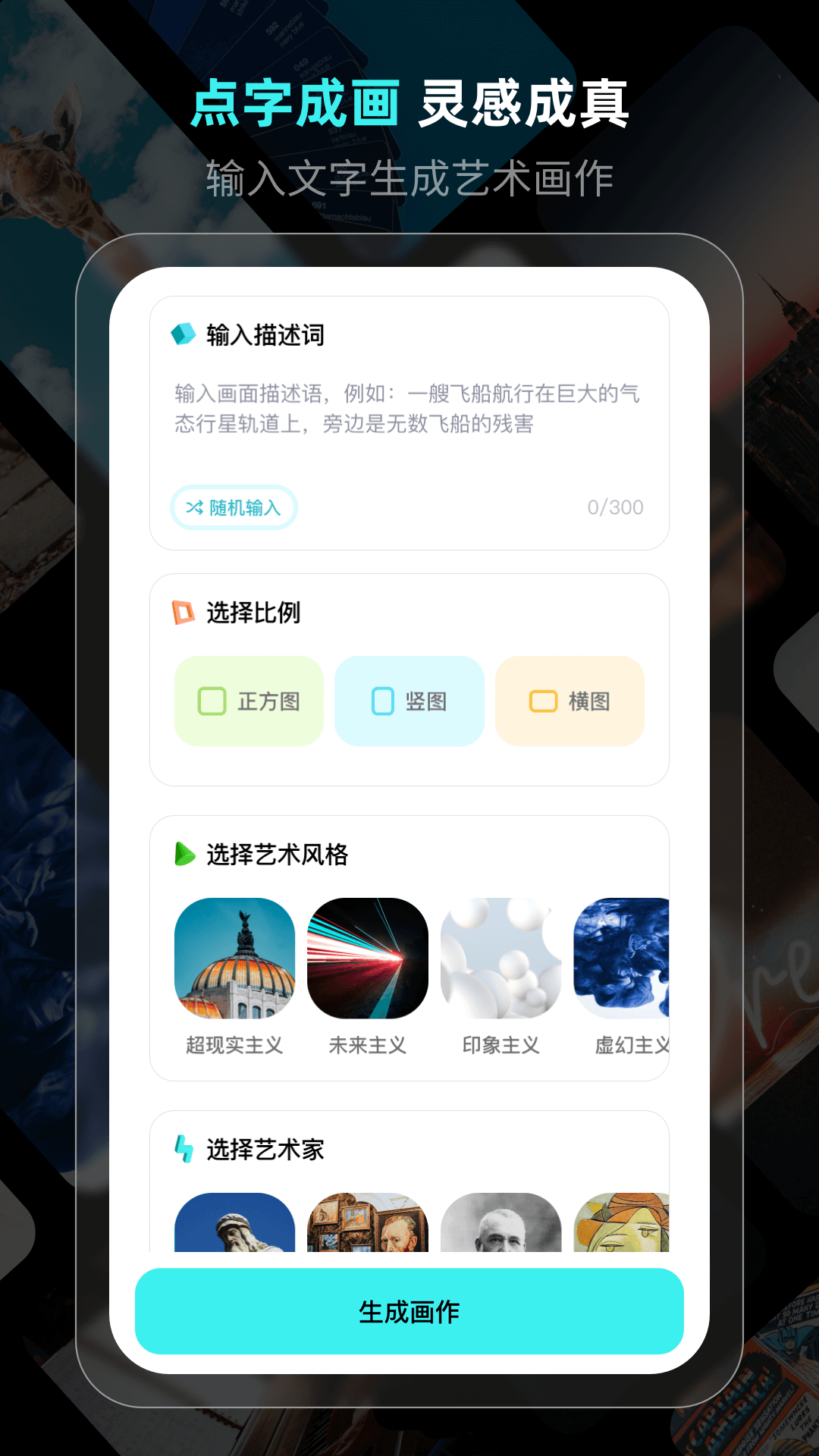Select the 横图 aspect ratio

(570, 701)
